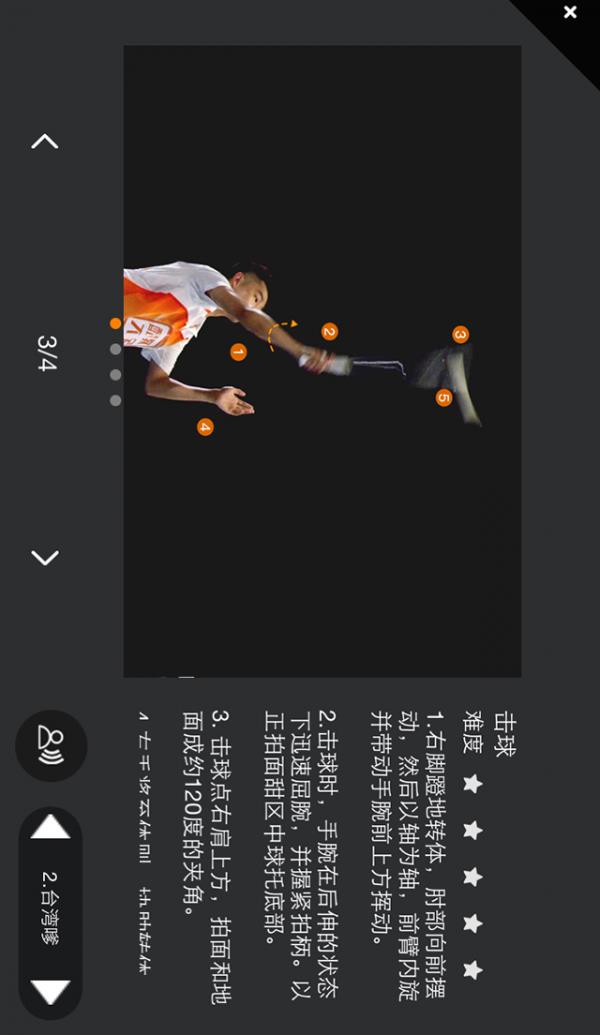Switch to previous voice dialect option
The width and height of the screenshot is (600, 1035).
point(51,827)
